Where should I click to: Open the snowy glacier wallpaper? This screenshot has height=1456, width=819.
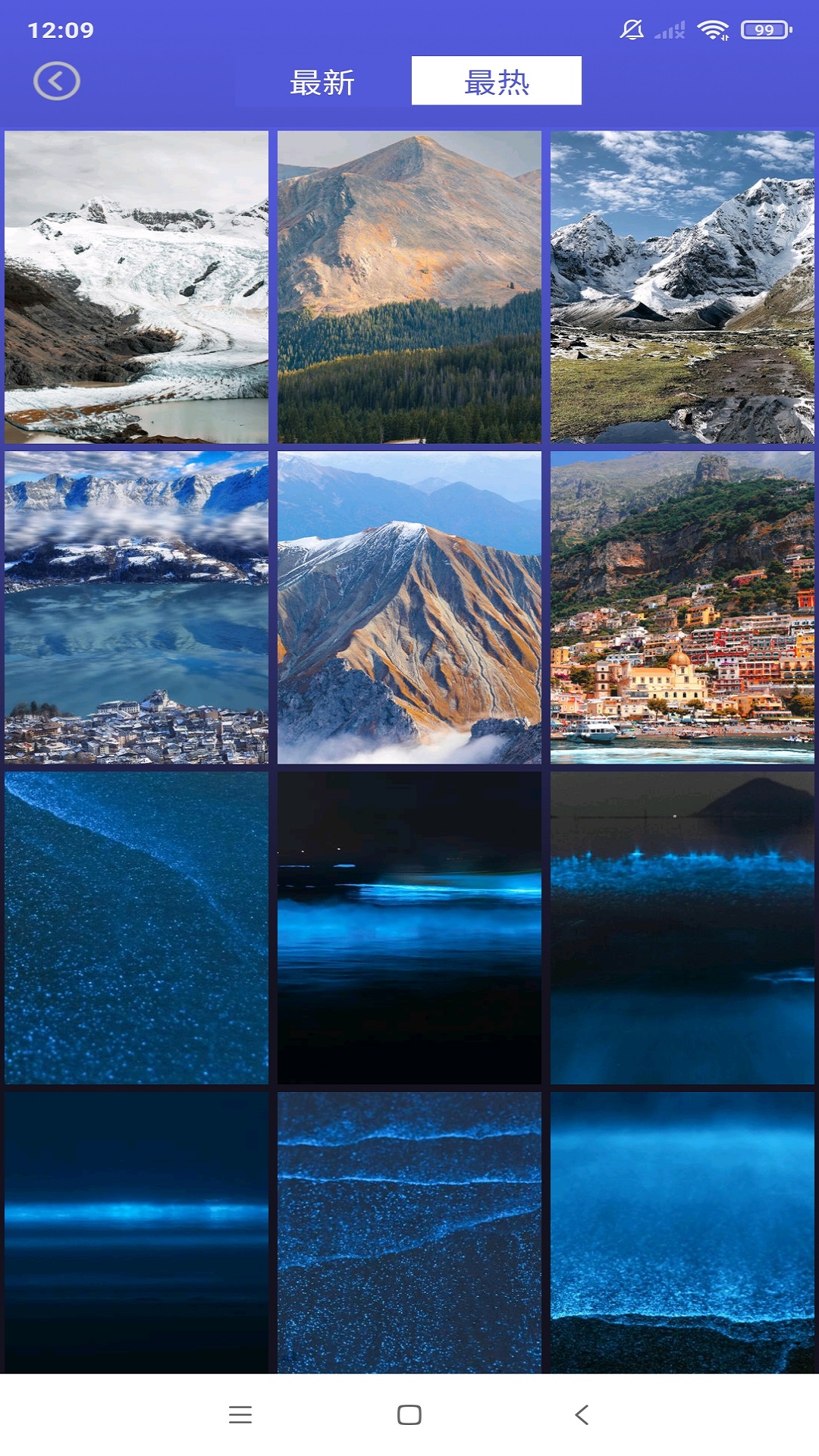coord(136,287)
